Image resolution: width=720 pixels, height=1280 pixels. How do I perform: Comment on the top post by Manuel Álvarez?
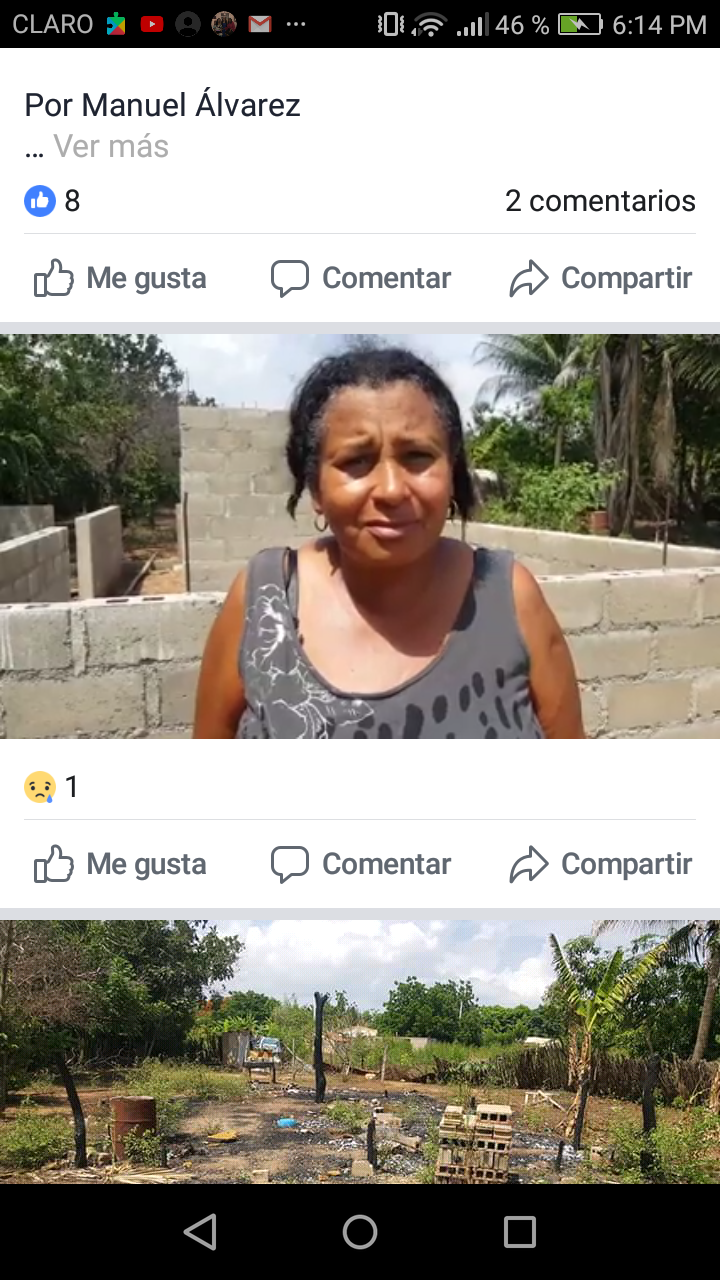click(361, 278)
